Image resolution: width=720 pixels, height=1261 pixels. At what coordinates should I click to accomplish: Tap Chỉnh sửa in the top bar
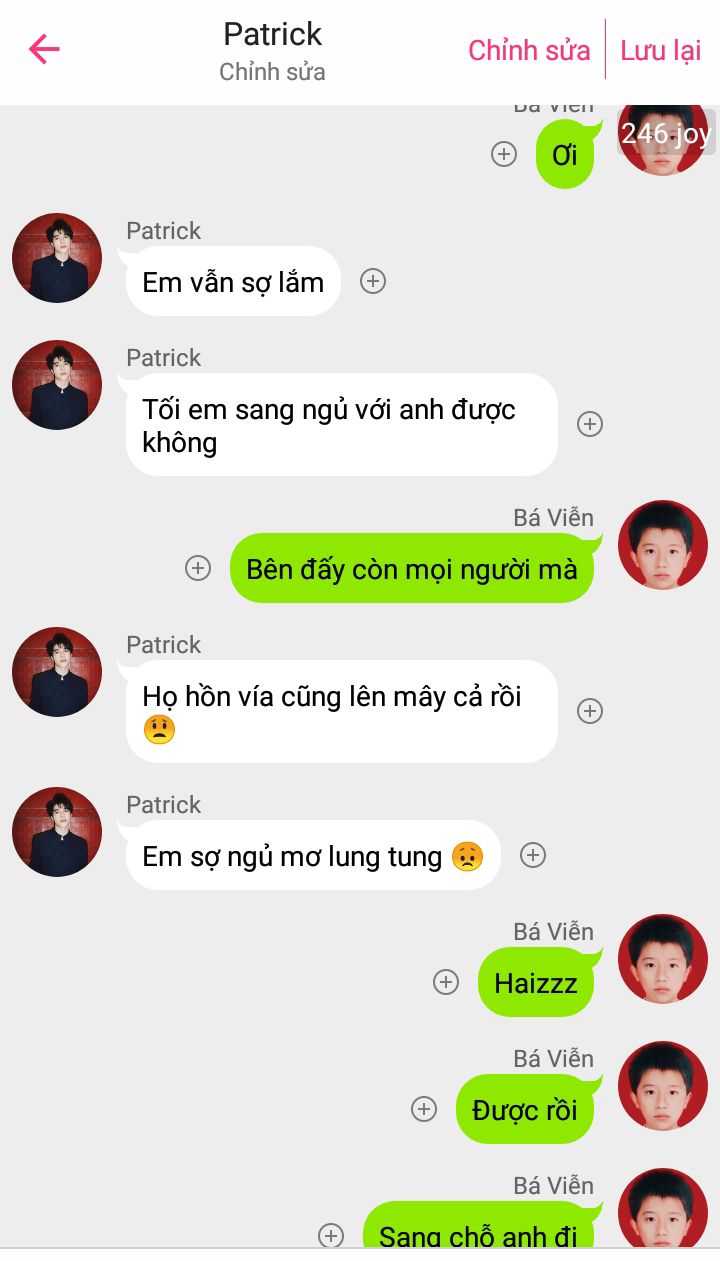(529, 50)
